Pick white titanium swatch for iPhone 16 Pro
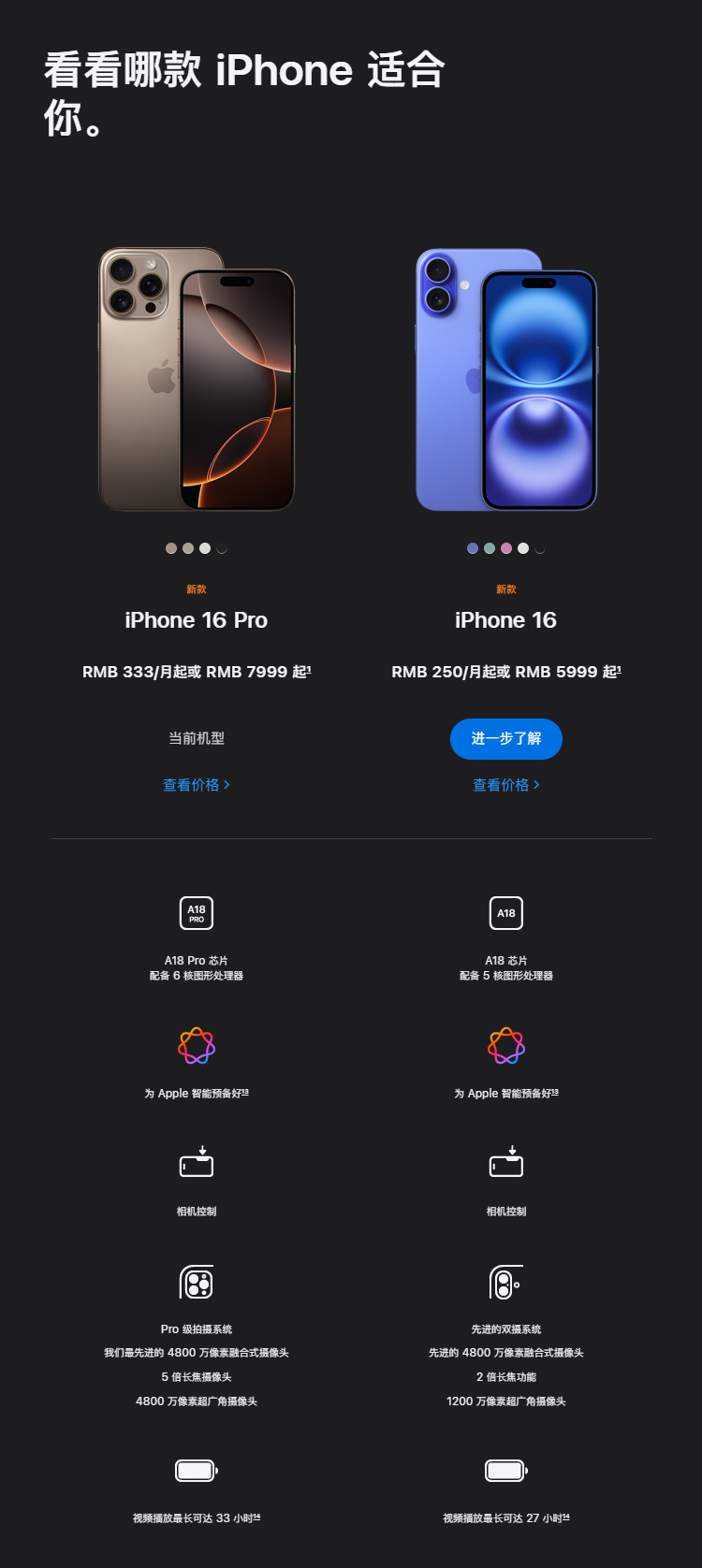 [x=205, y=548]
